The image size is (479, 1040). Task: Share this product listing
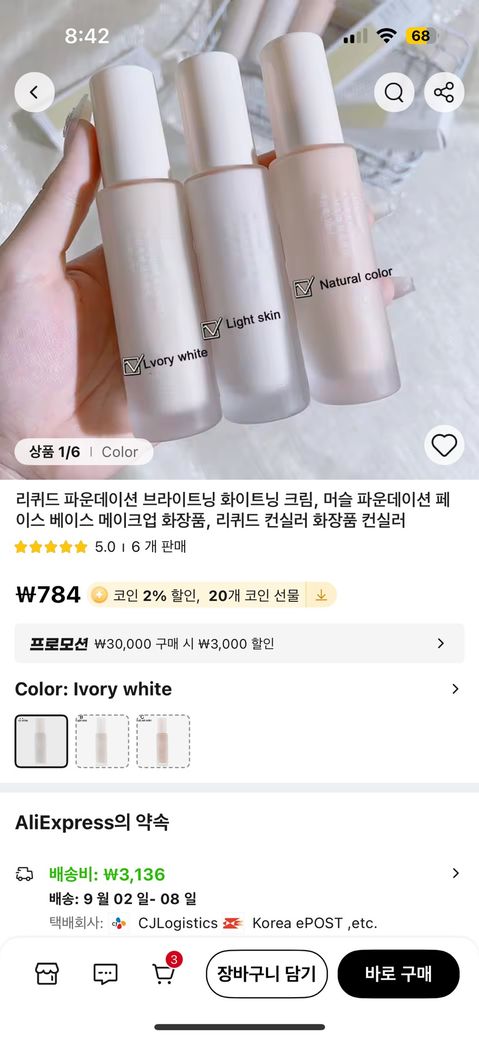[x=444, y=92]
